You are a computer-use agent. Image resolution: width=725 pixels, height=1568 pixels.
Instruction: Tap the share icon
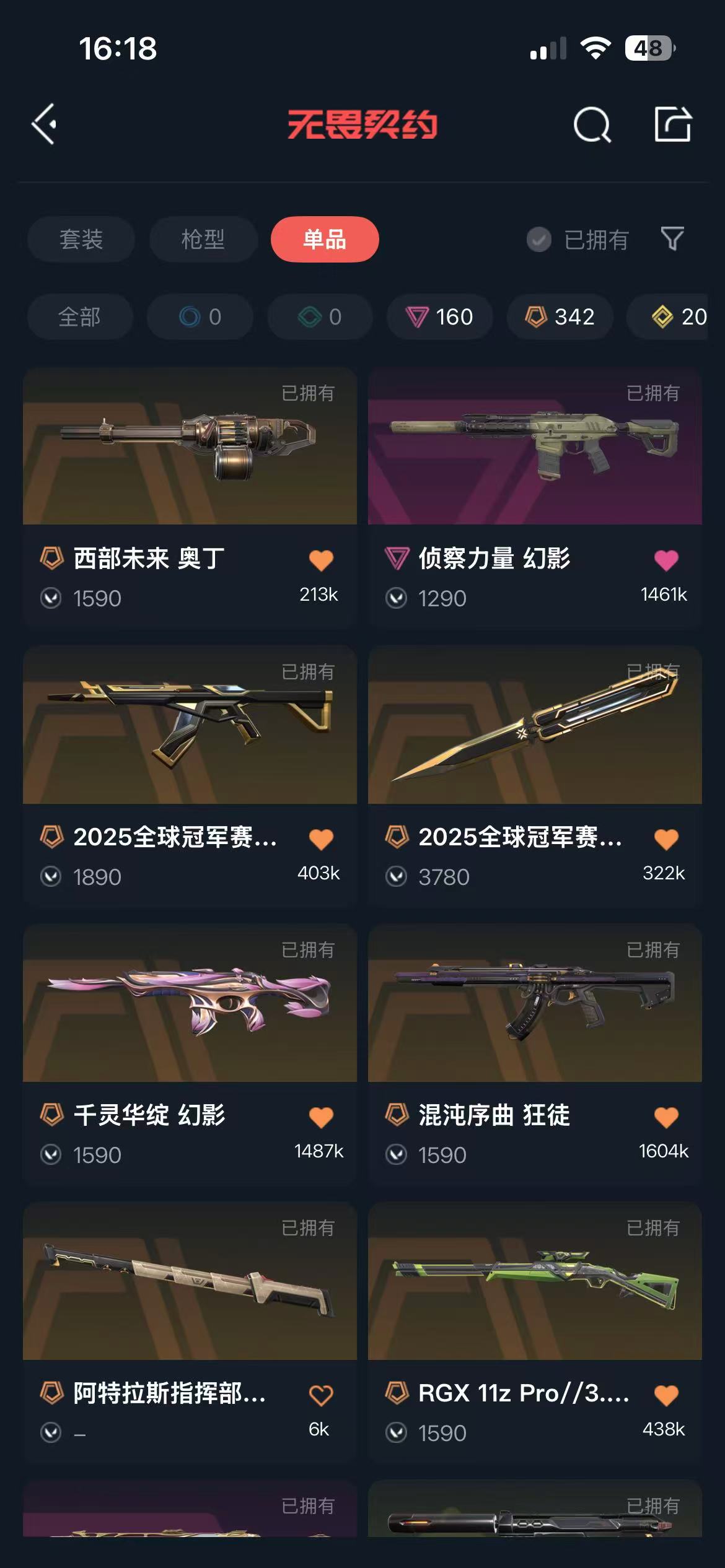[673, 124]
